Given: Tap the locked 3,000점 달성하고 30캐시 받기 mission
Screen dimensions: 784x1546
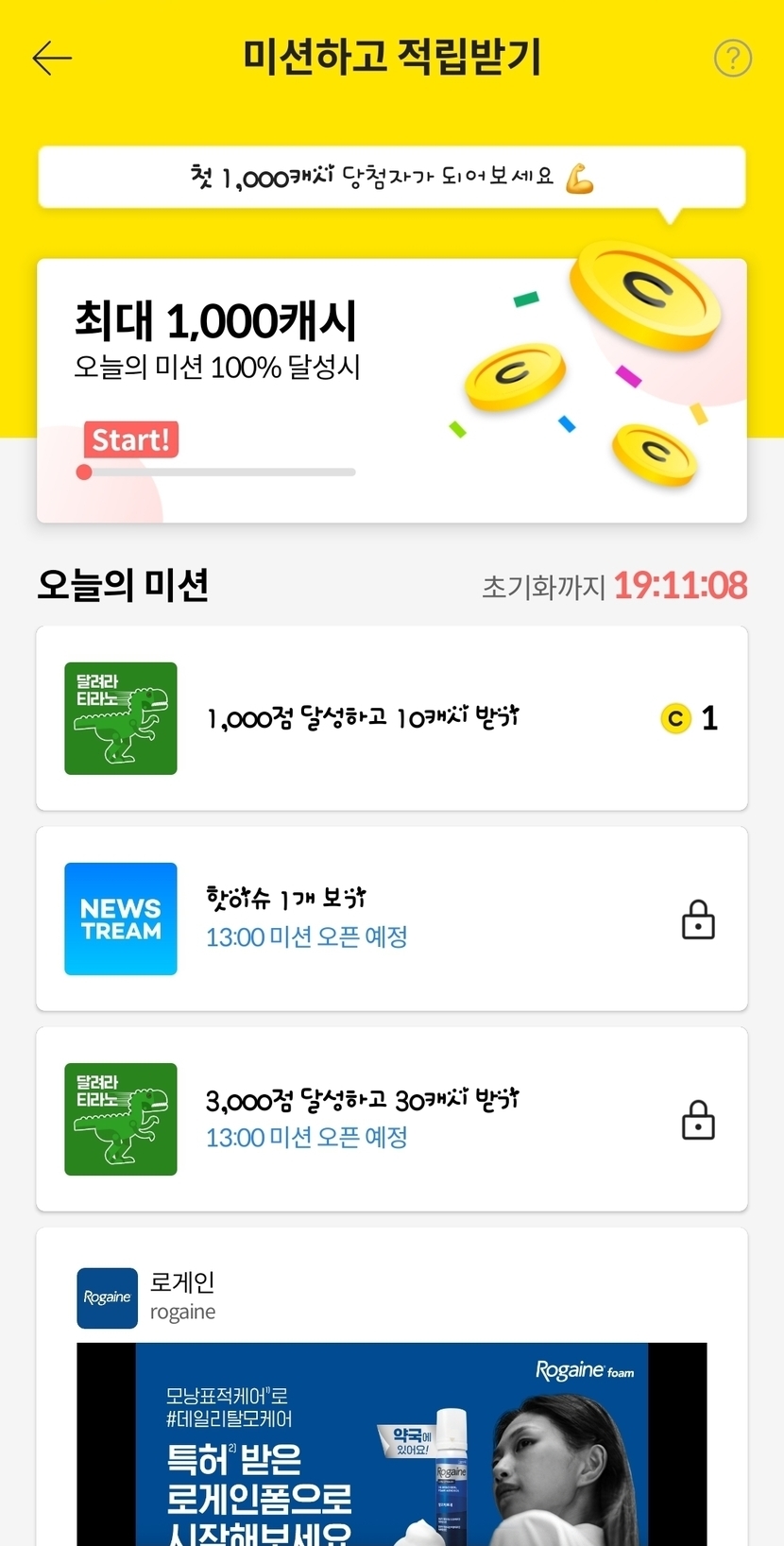Looking at the screenshot, I should [391, 1119].
